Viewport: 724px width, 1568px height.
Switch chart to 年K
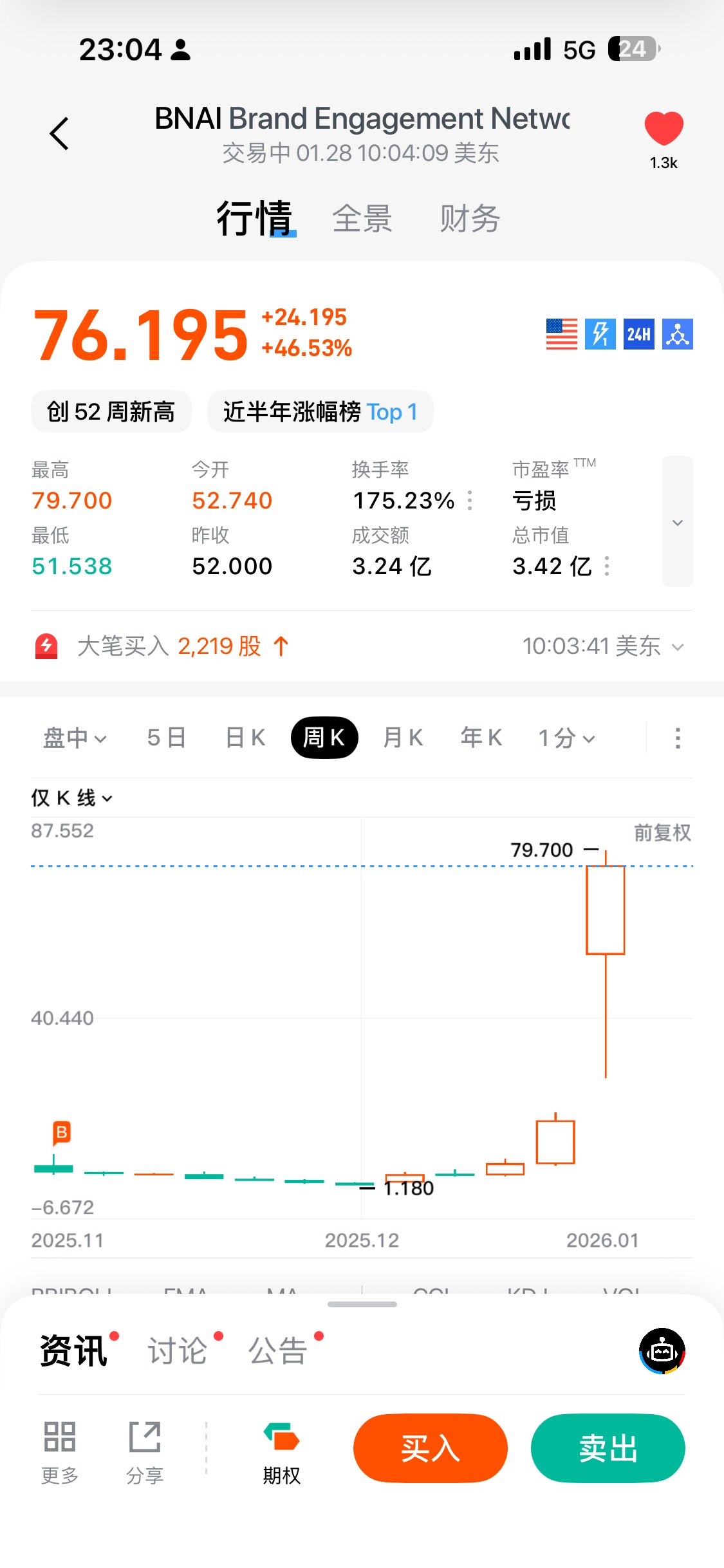[481, 738]
